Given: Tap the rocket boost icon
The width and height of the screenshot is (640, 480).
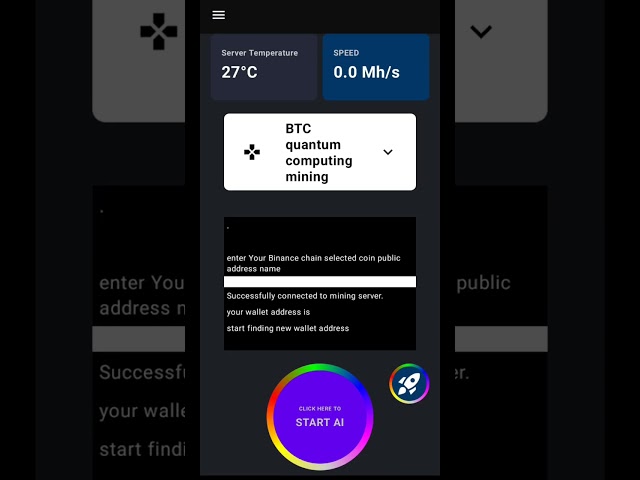Looking at the screenshot, I should pos(409,384).
